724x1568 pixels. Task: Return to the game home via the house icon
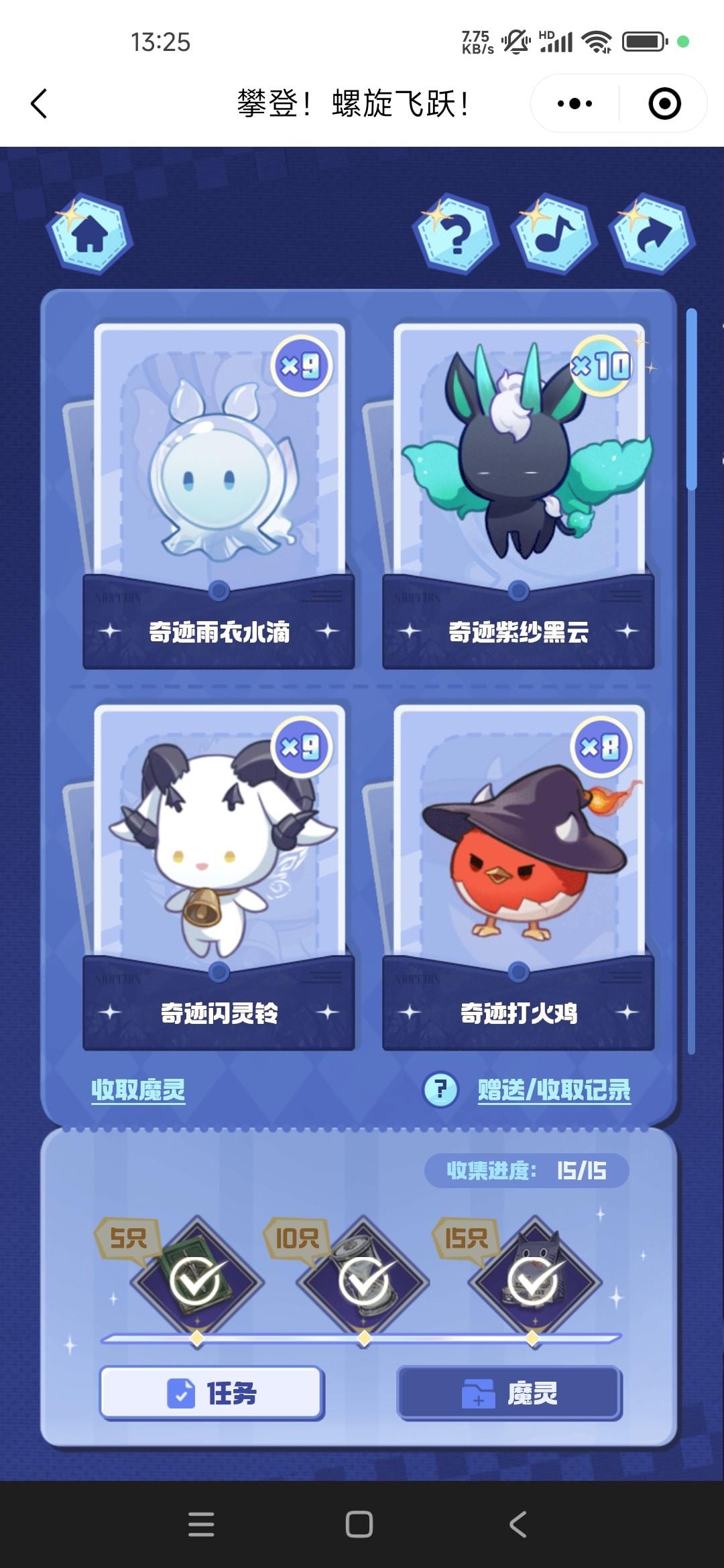click(90, 234)
